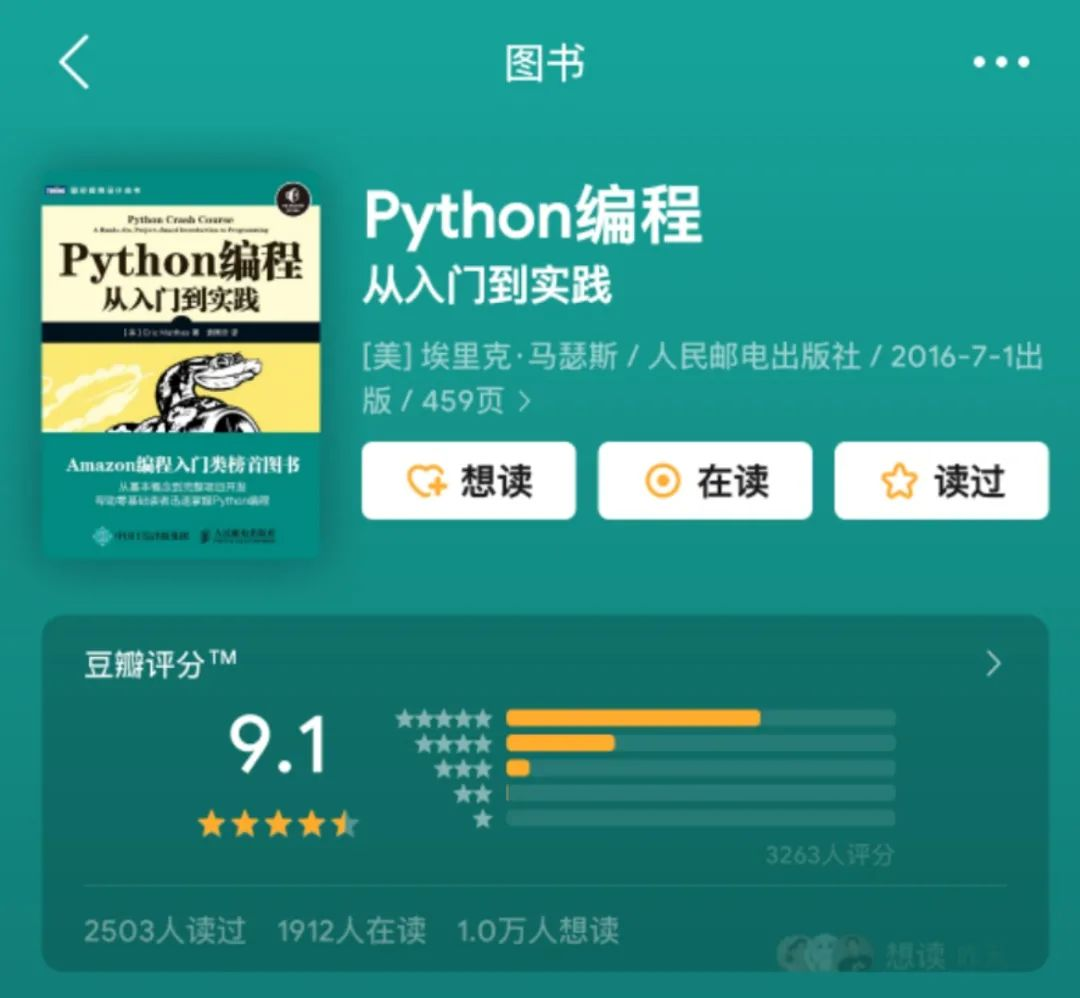Mark the book as 读过
The image size is (1080, 998).
(x=941, y=481)
